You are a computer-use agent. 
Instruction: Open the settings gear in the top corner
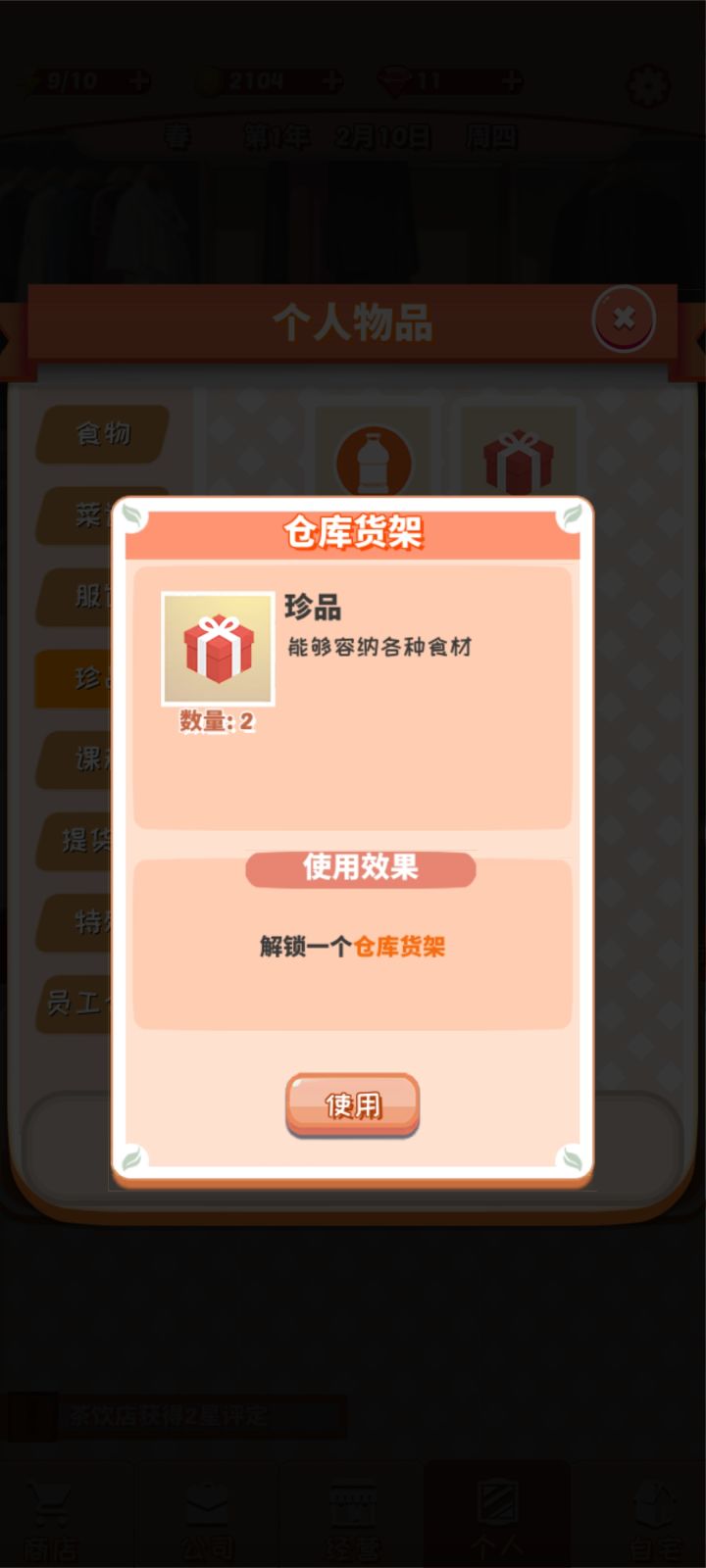[647, 85]
